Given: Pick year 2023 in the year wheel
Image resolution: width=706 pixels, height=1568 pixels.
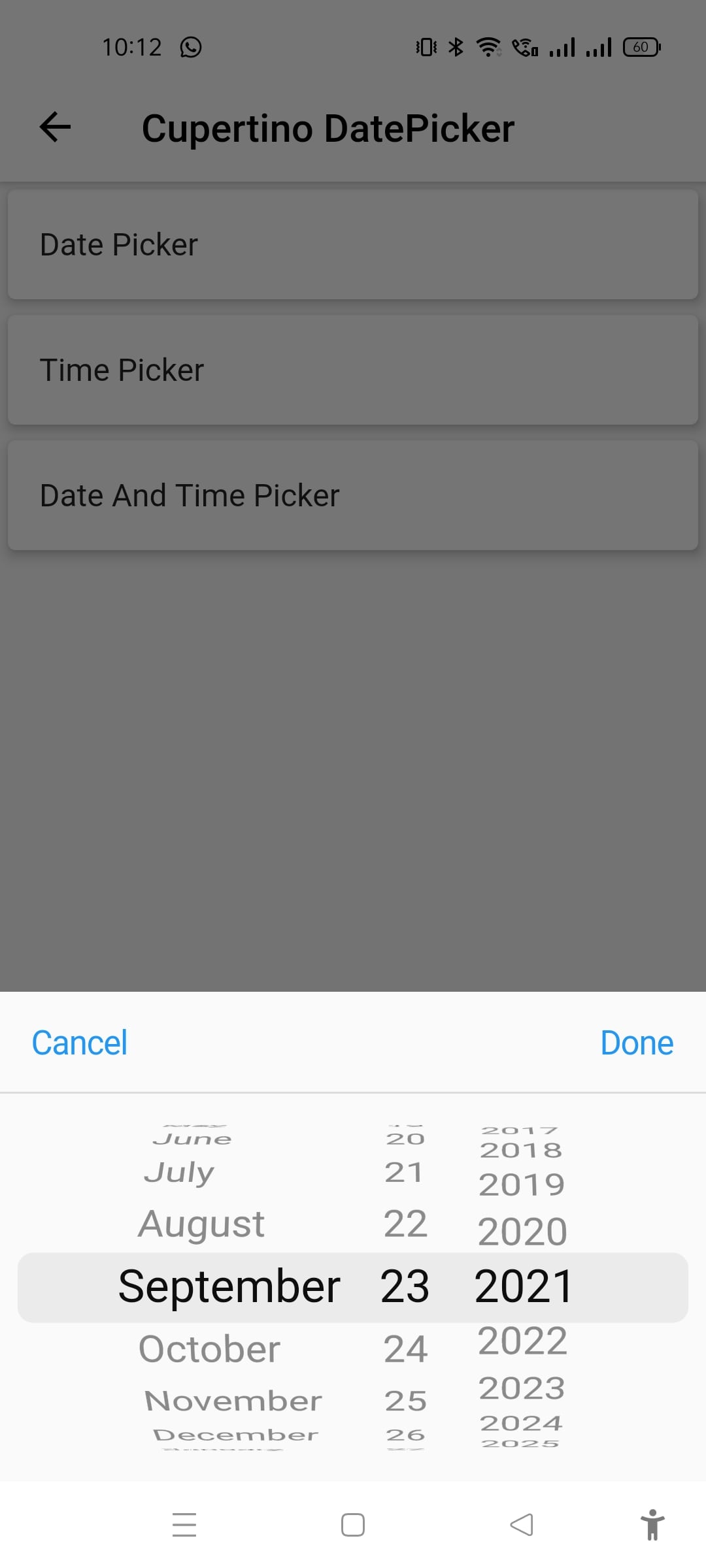Looking at the screenshot, I should click(522, 1388).
